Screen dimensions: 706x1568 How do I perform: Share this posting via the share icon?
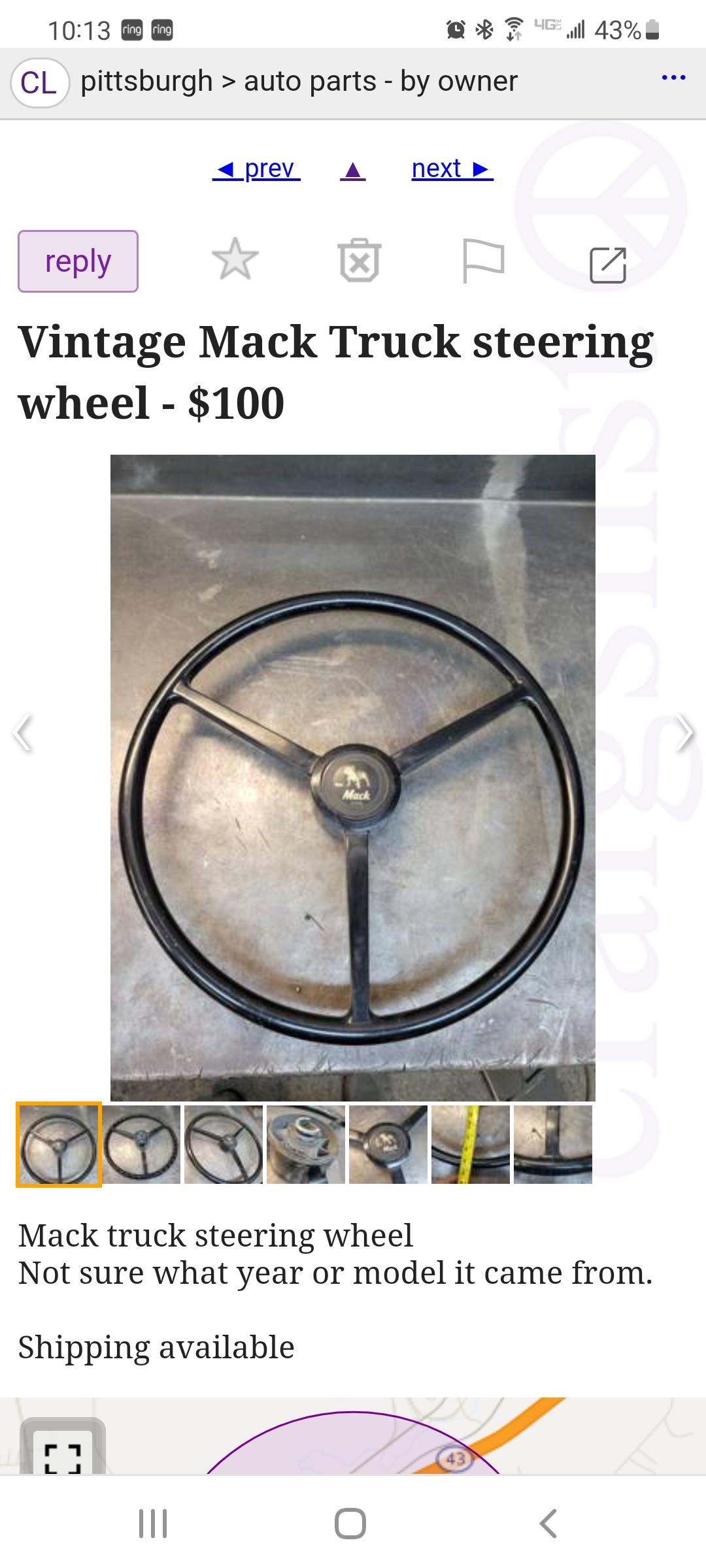pyautogui.click(x=608, y=265)
